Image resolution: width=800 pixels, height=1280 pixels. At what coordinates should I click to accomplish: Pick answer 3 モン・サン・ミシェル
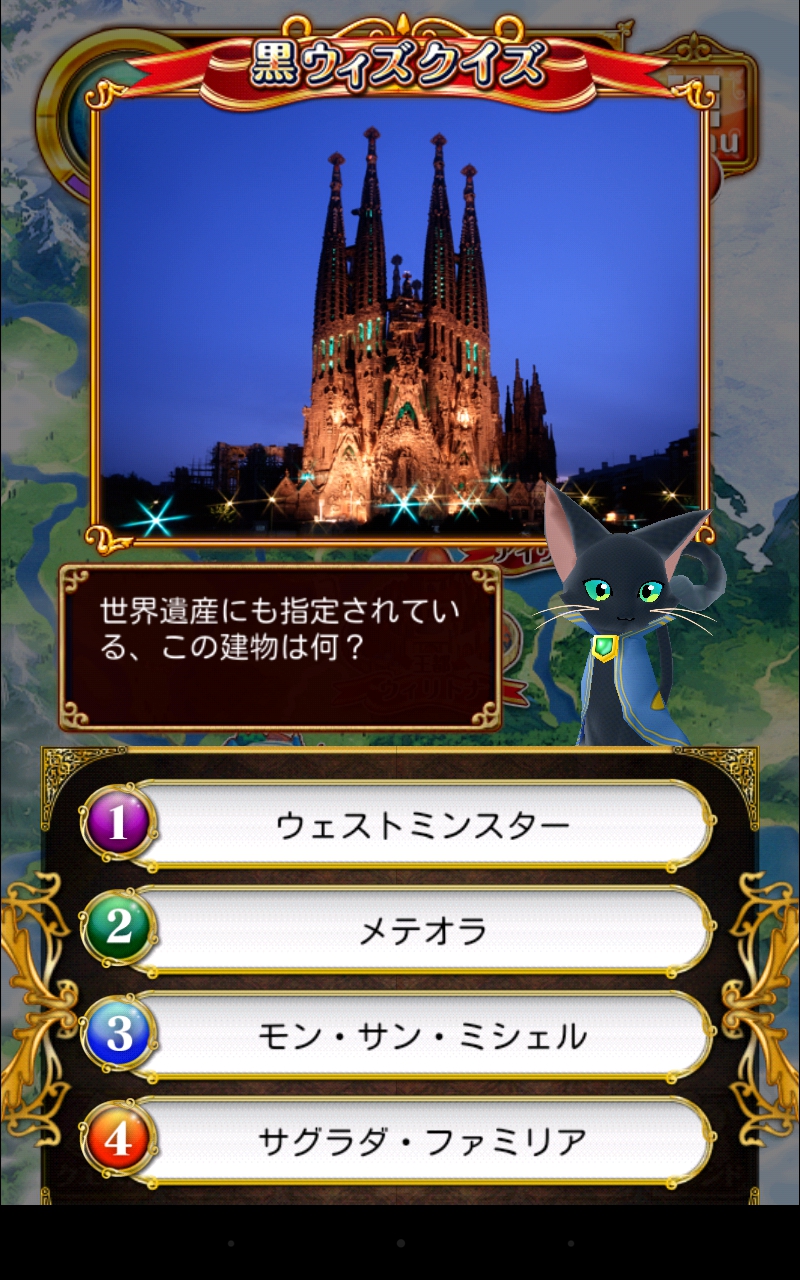tap(422, 1037)
